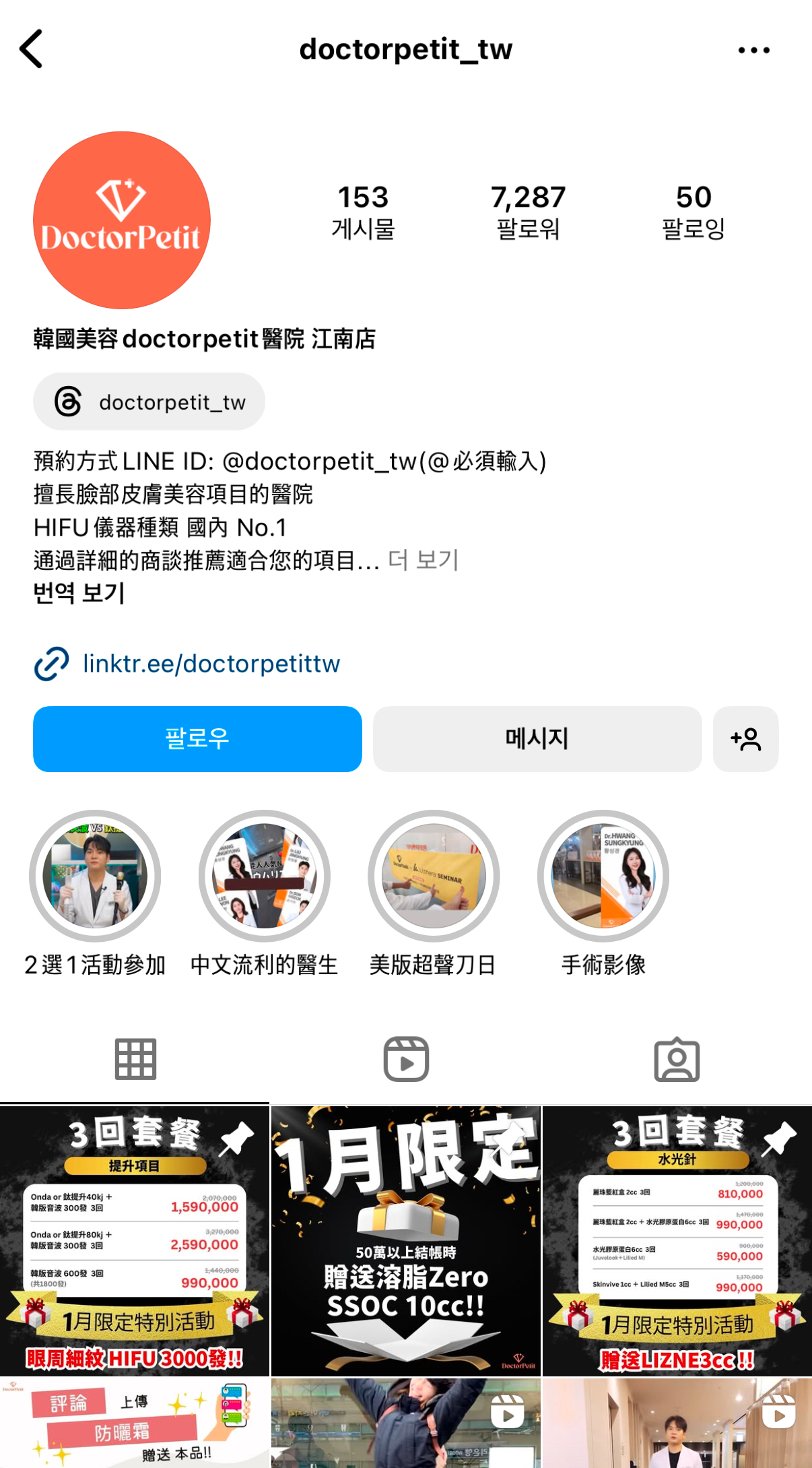
Task: Expand the bio with 더 보기
Action: pyautogui.click(x=423, y=560)
